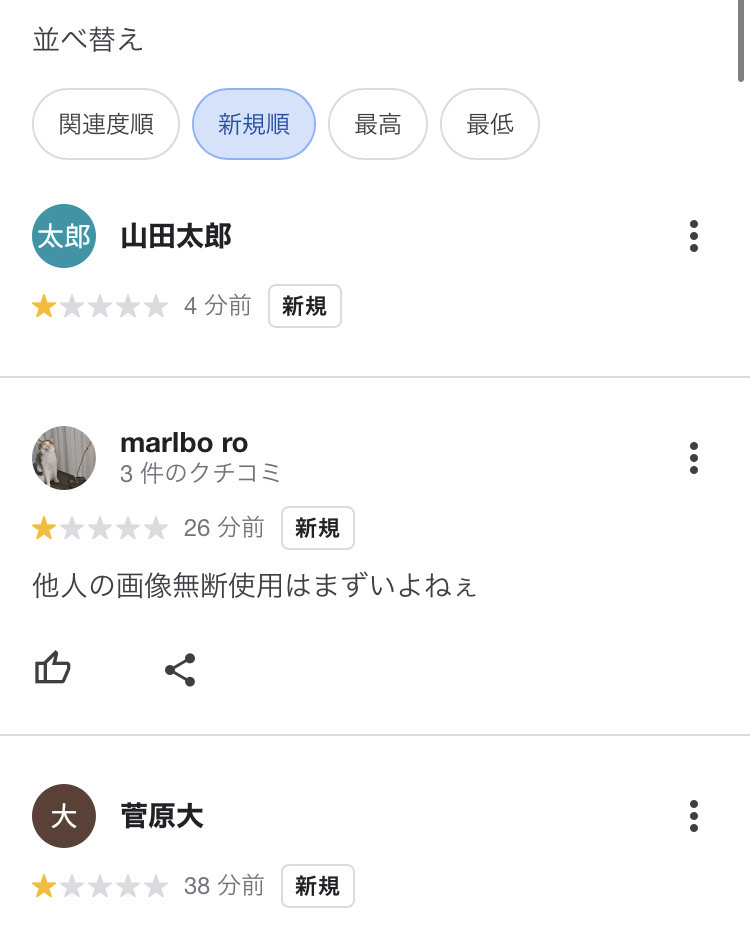Like marlbo ro's review

(53, 669)
